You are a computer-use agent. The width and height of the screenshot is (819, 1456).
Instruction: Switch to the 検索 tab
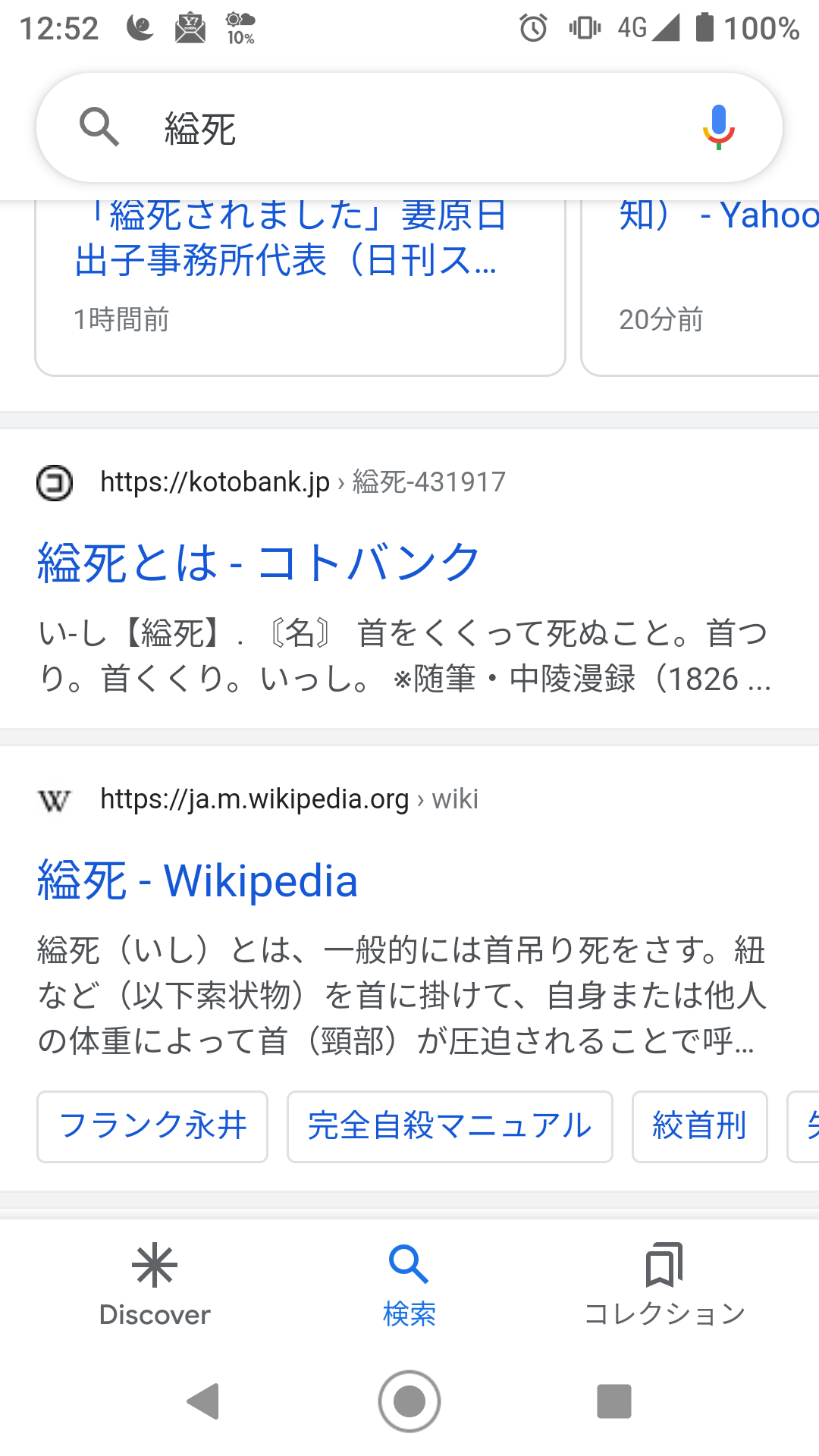[x=409, y=1285]
